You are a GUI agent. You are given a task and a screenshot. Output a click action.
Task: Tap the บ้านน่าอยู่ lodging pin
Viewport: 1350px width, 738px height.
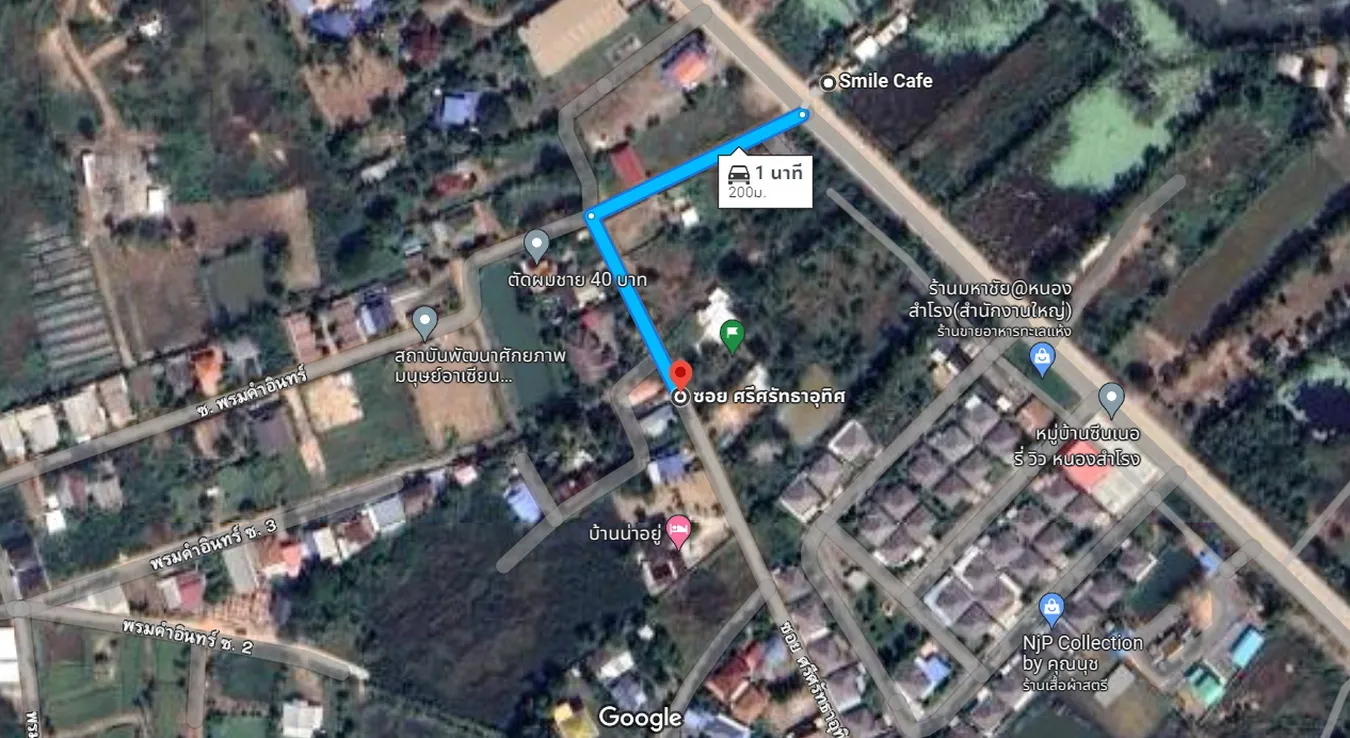[679, 531]
